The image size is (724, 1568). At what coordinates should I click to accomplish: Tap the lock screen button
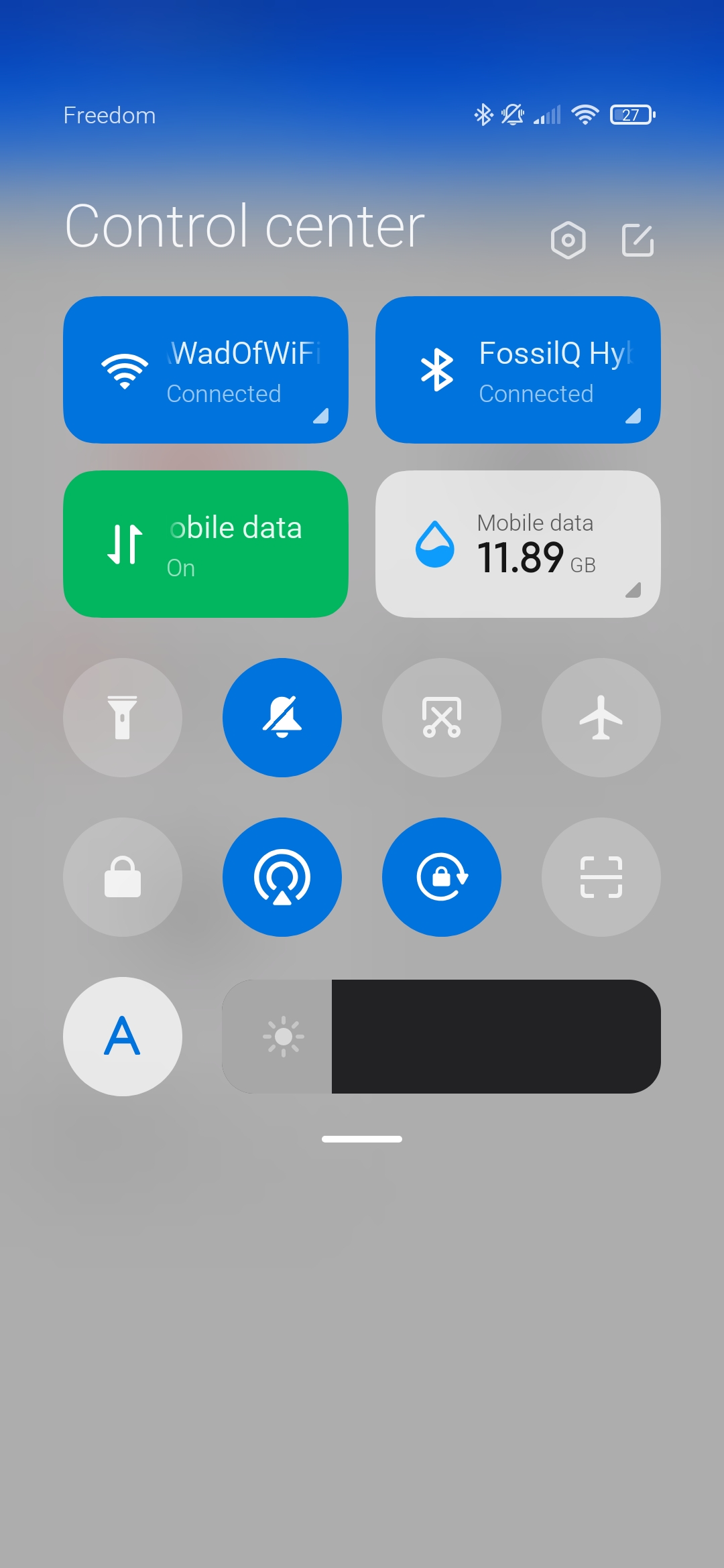pos(123,877)
